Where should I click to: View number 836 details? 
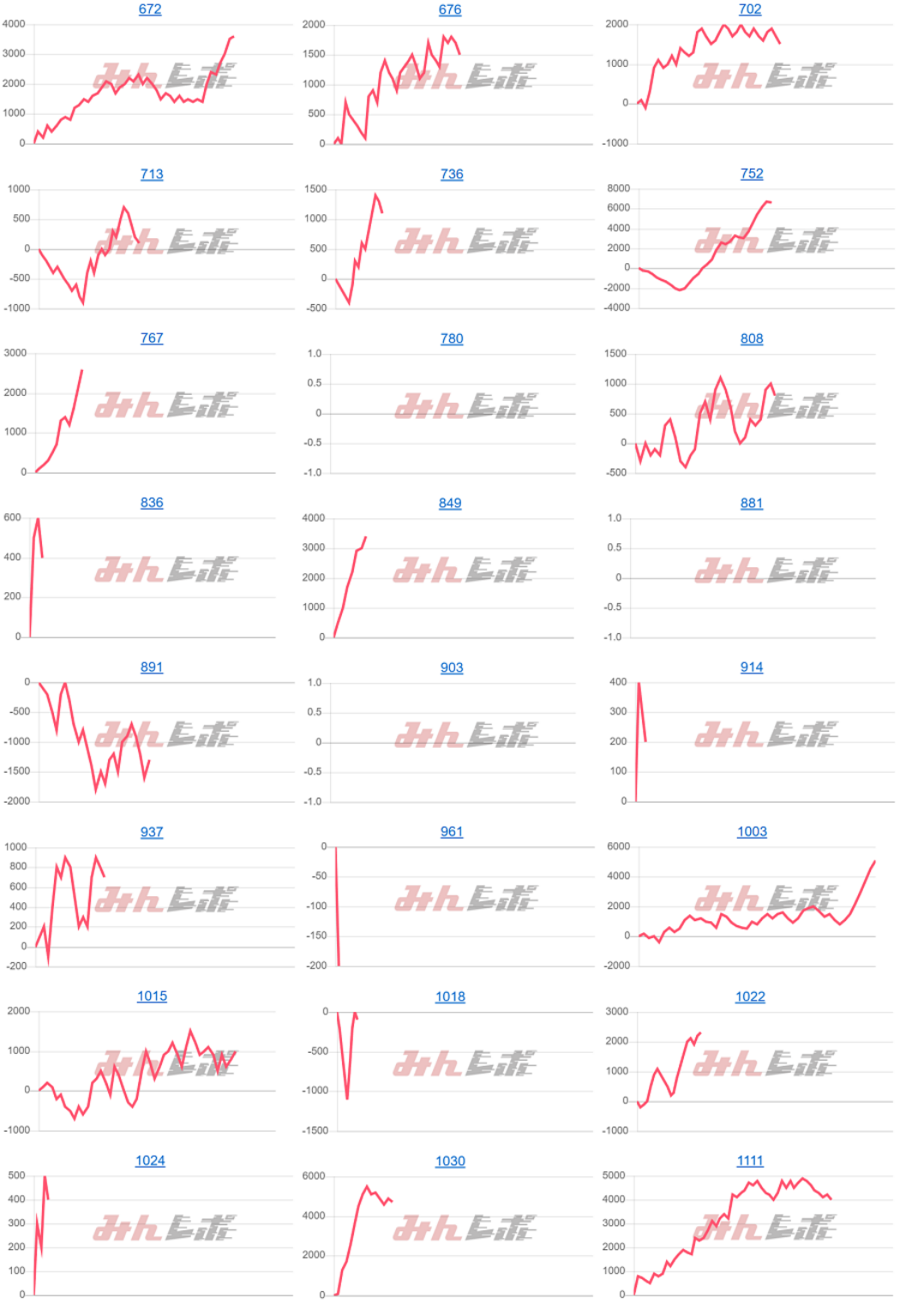[x=152, y=503]
